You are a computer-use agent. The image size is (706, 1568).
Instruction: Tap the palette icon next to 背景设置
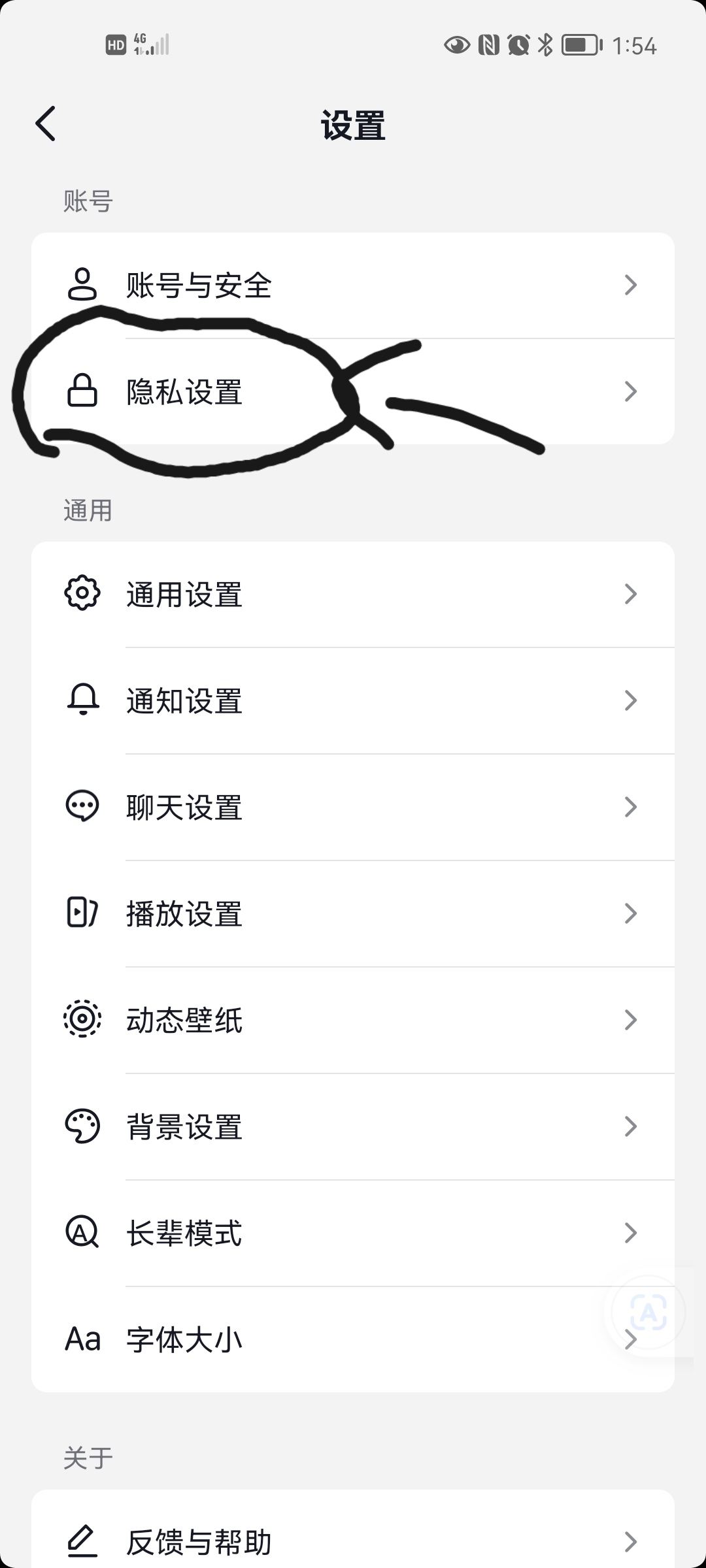tap(81, 1126)
